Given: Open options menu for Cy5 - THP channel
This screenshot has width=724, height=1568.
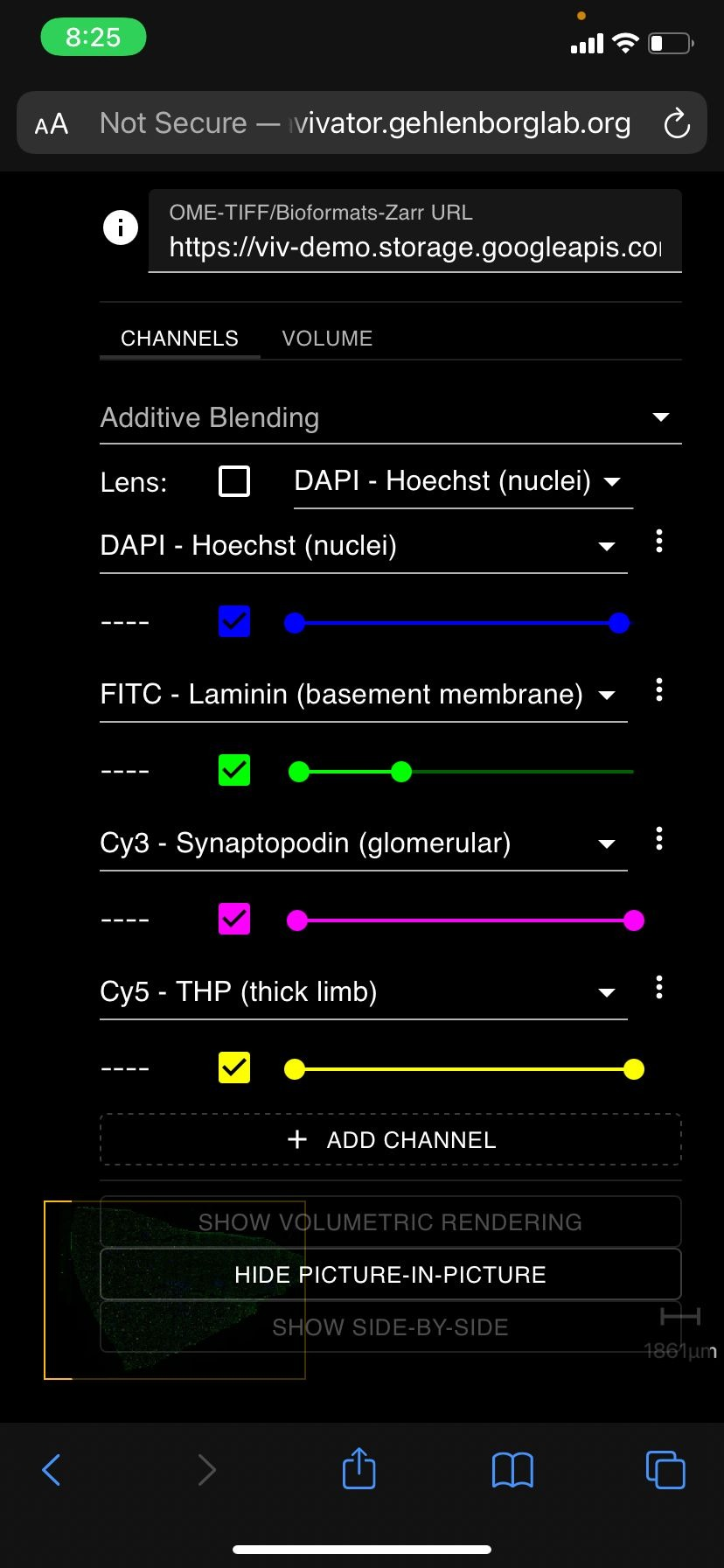Looking at the screenshot, I should (x=658, y=988).
